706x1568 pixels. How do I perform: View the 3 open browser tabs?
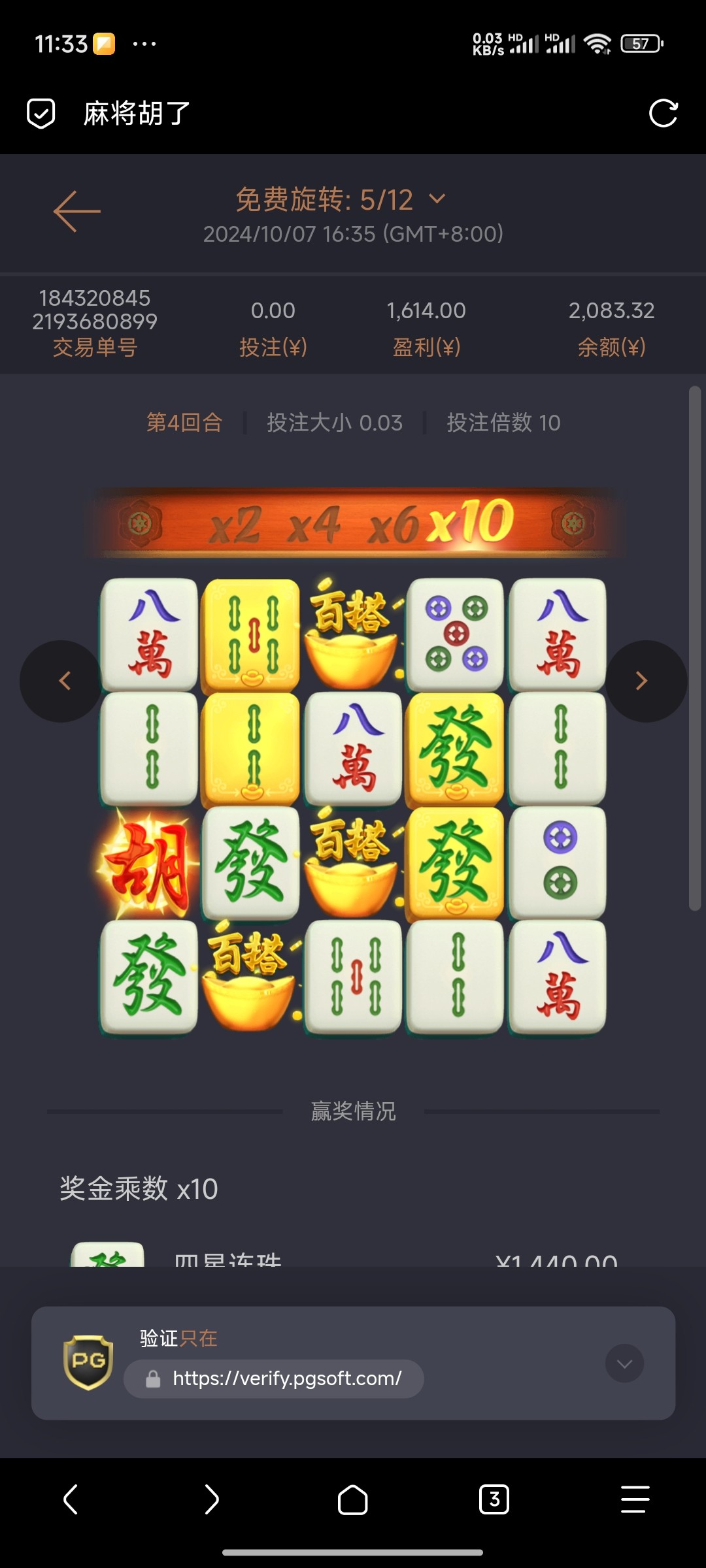click(x=494, y=1499)
